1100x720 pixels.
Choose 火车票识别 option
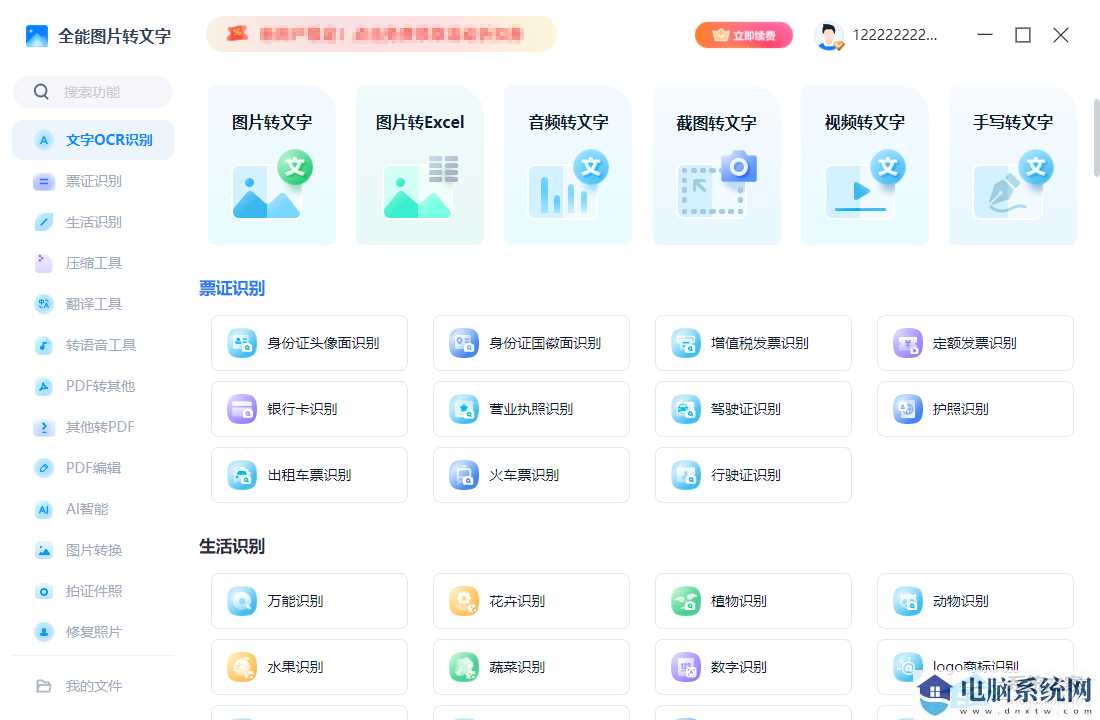(531, 475)
